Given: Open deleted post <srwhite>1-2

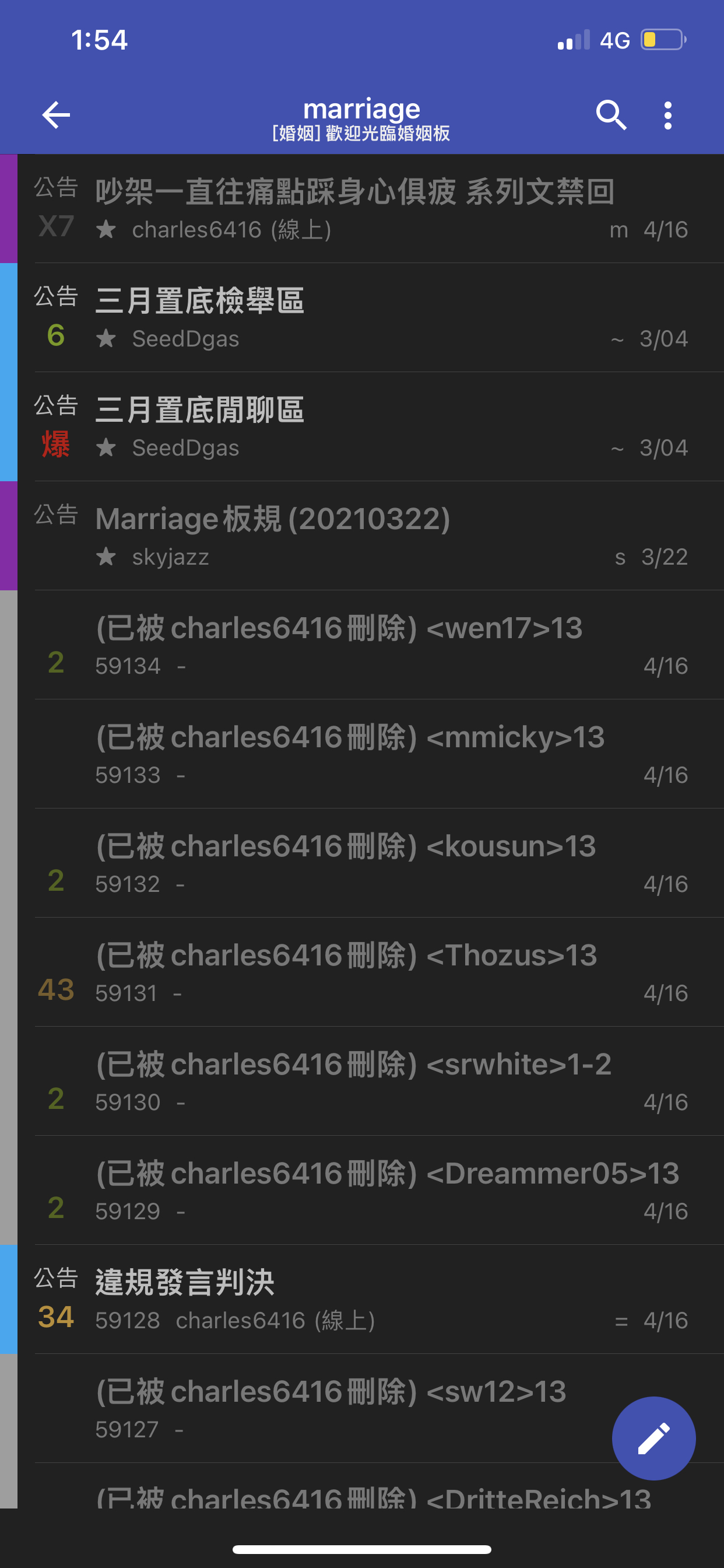Looking at the screenshot, I should [371, 1080].
